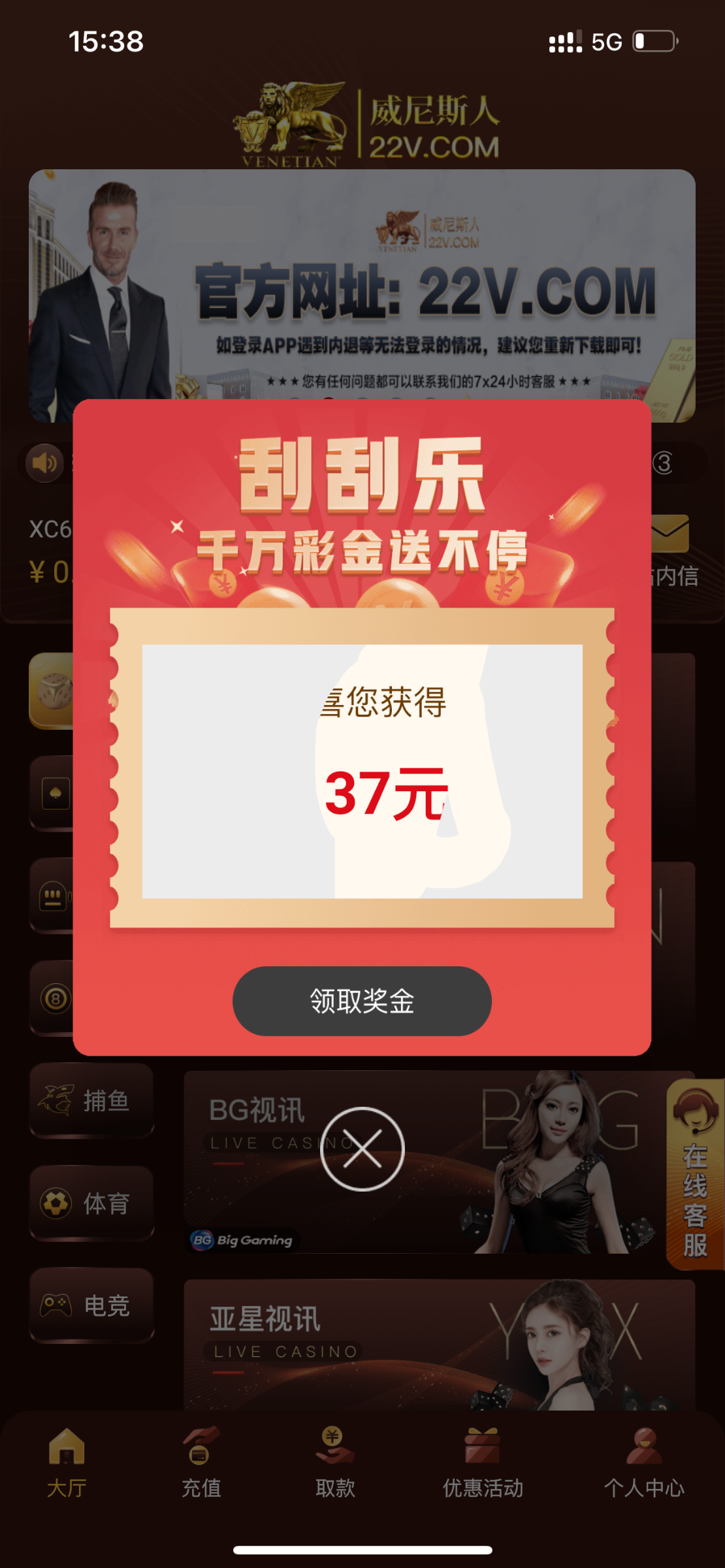Select the 电竞 game category
Viewport: 725px width, 1568px height.
(x=91, y=1305)
